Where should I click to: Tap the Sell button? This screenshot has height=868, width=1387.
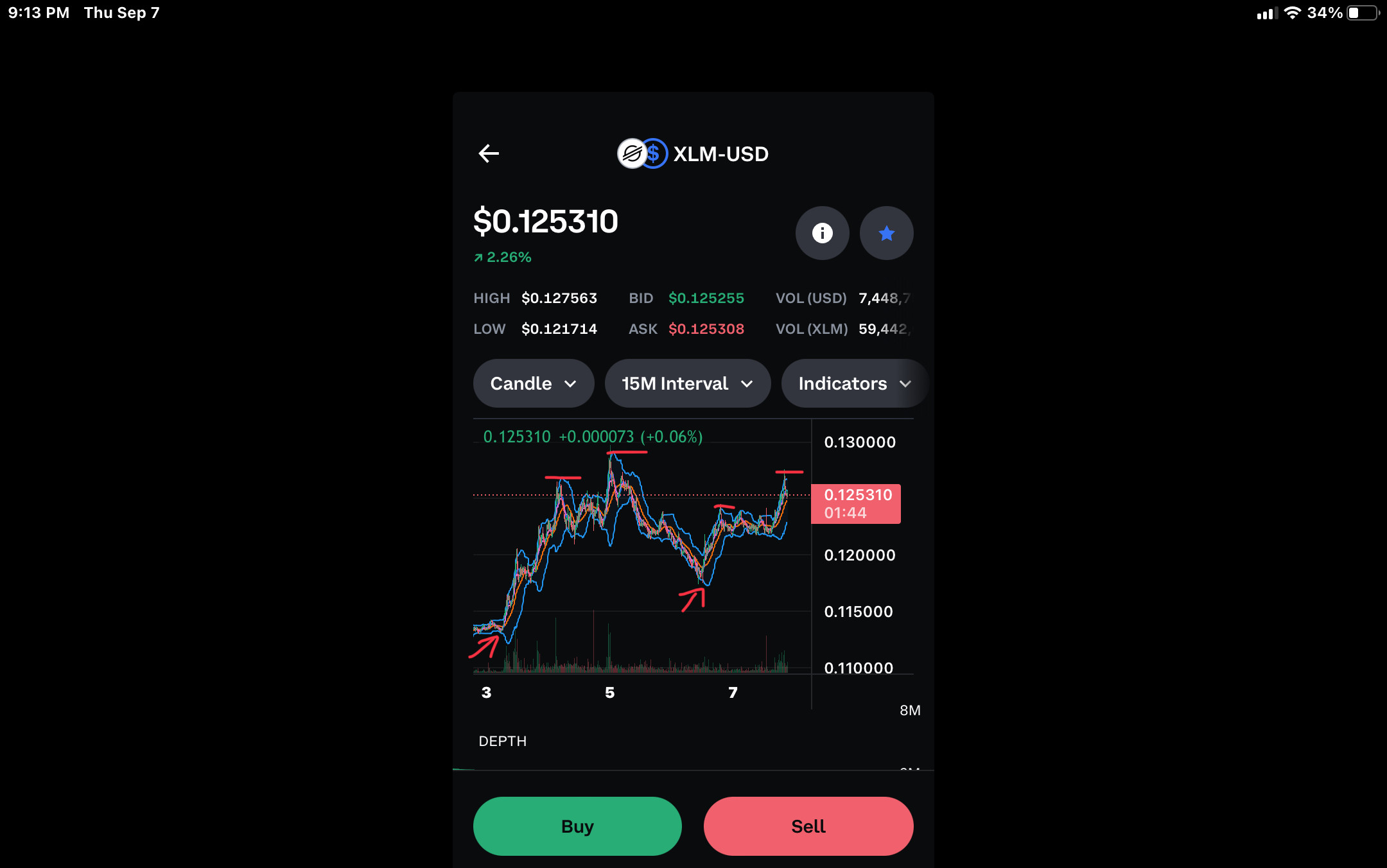click(x=808, y=826)
